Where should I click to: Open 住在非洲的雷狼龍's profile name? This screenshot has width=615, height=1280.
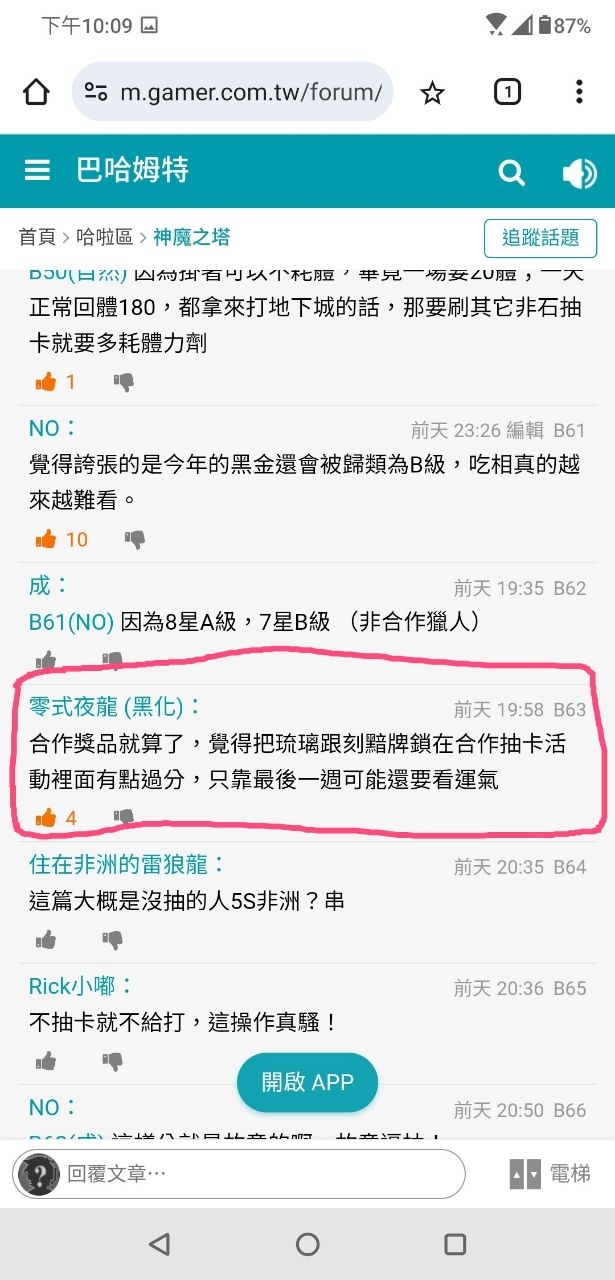point(127,864)
